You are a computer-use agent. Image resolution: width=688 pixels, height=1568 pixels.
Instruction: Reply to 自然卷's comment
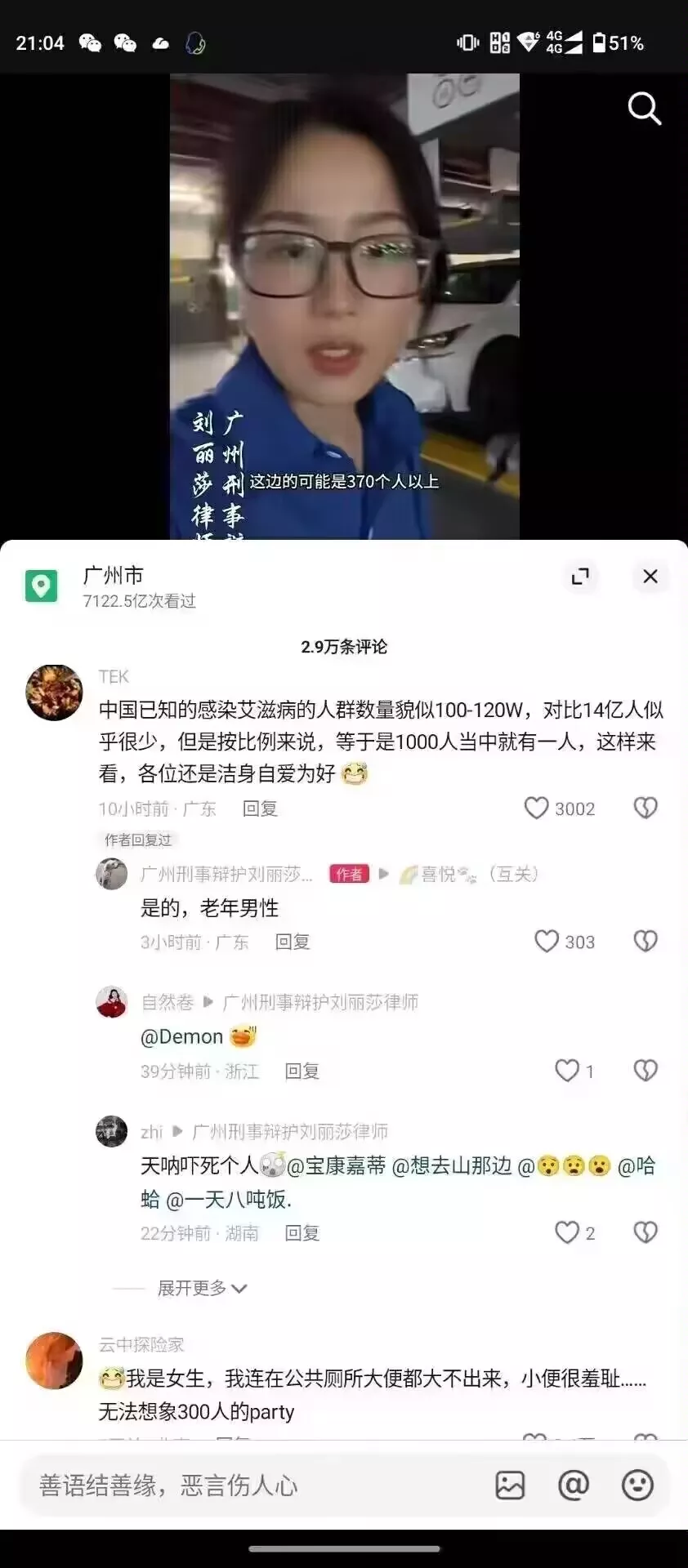pos(302,1071)
